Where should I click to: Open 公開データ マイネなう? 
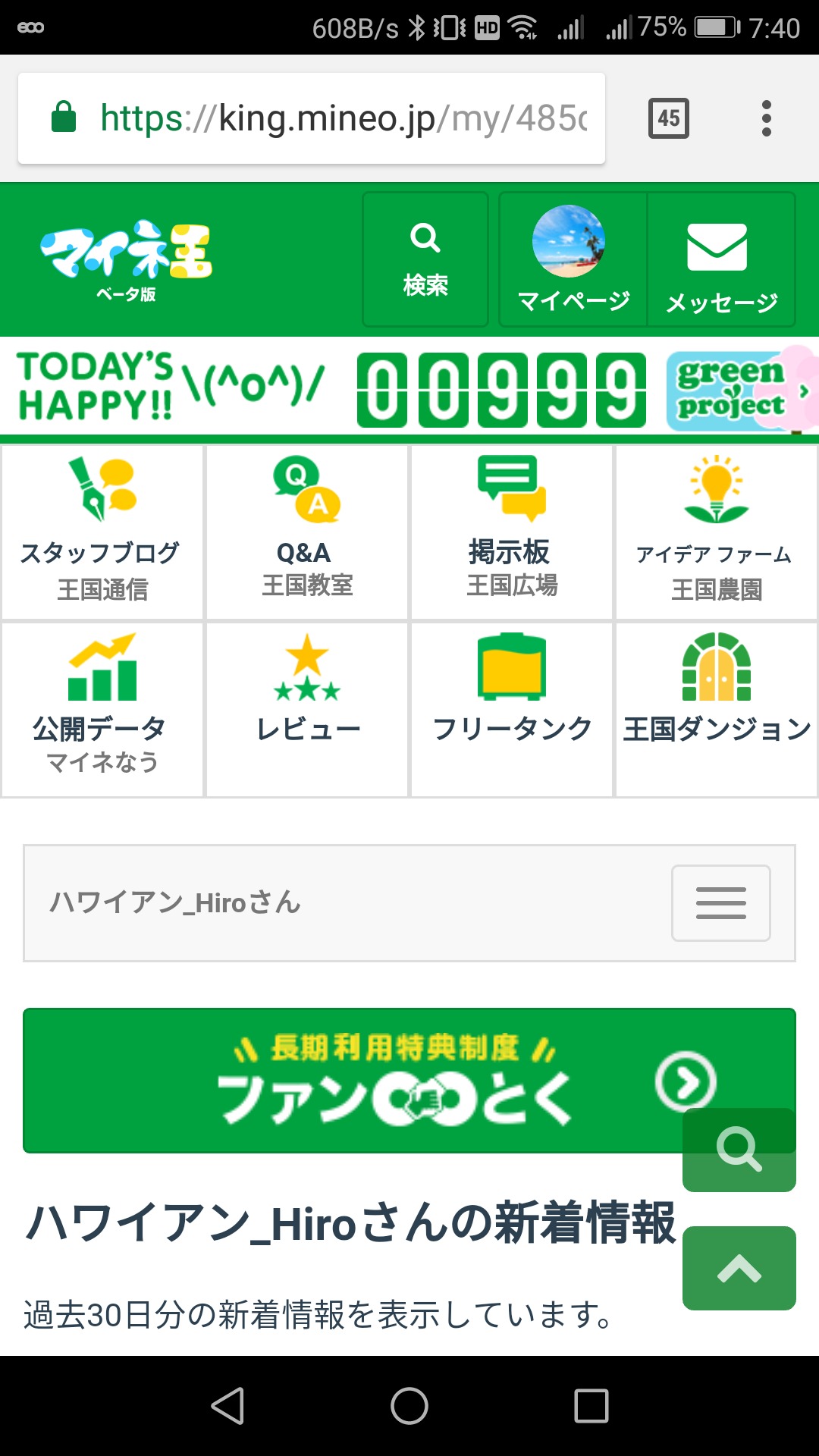tap(102, 709)
